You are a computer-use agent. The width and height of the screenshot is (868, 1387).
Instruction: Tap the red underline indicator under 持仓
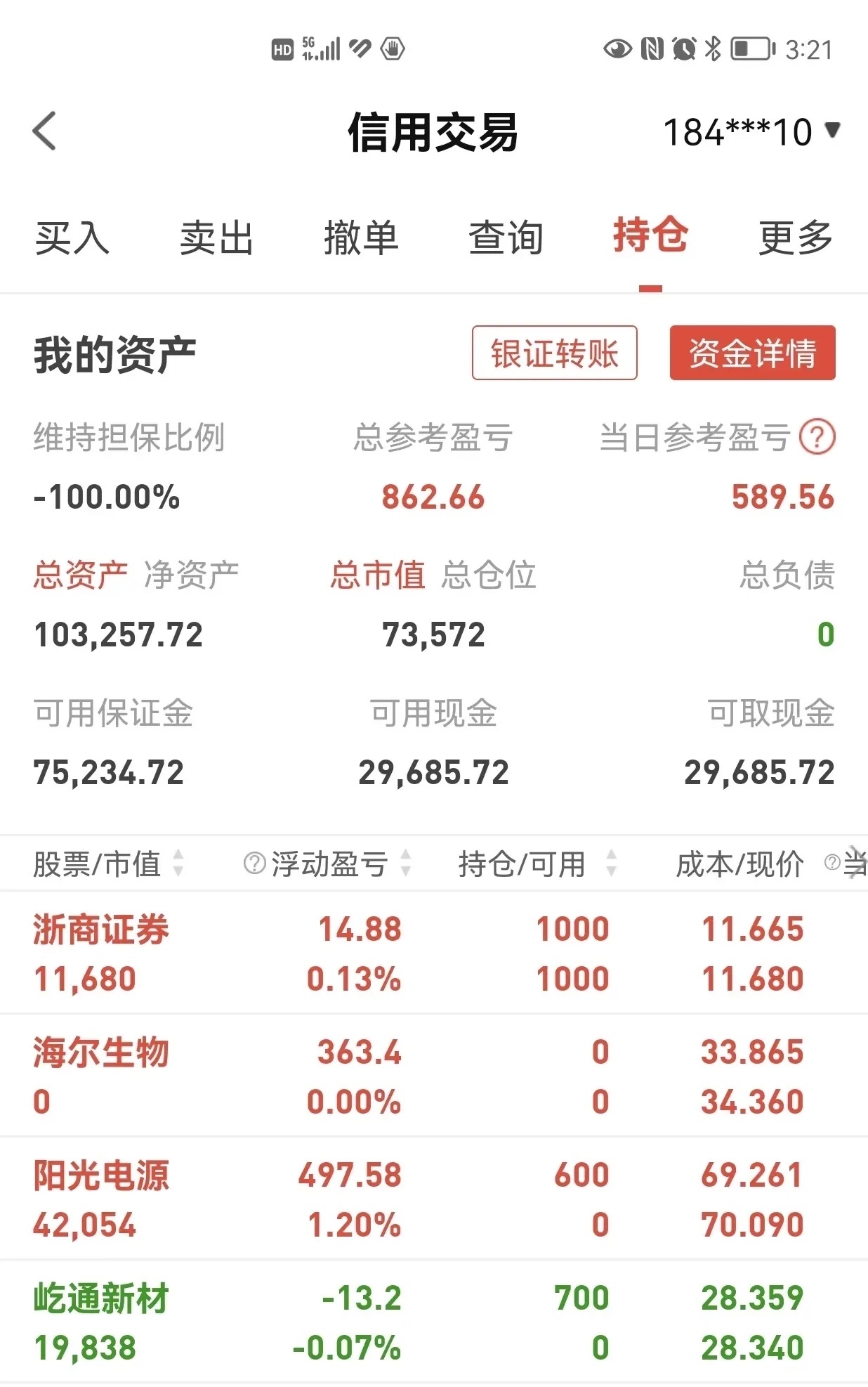[650, 287]
